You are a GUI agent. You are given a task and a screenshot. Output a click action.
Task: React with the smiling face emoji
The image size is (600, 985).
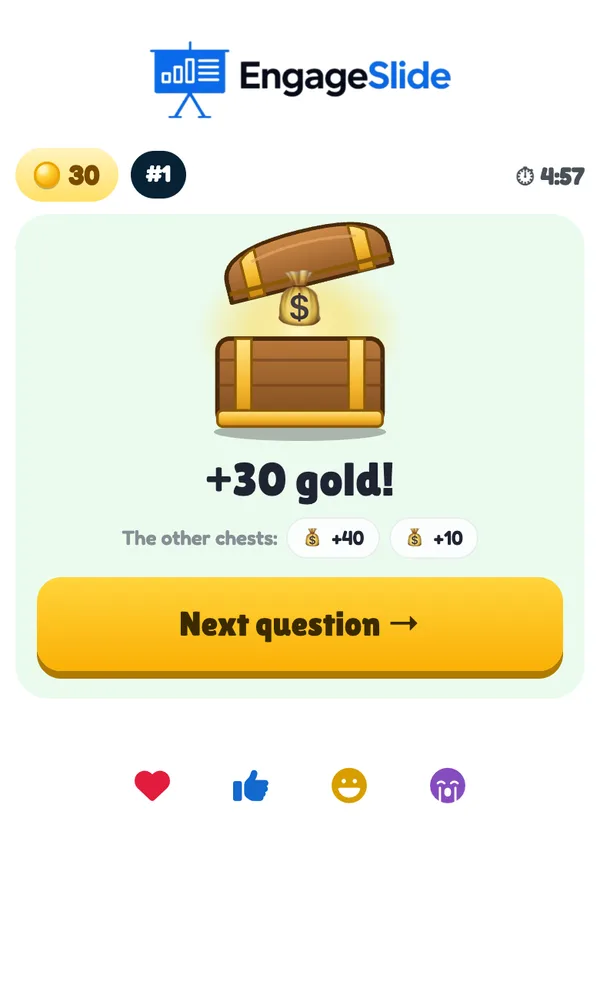click(x=349, y=785)
